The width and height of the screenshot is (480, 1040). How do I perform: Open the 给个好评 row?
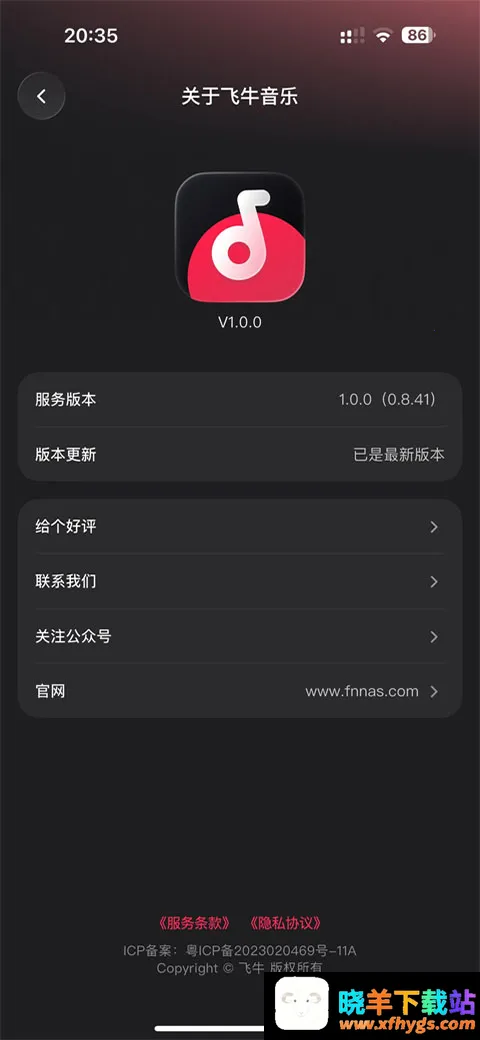pos(240,527)
